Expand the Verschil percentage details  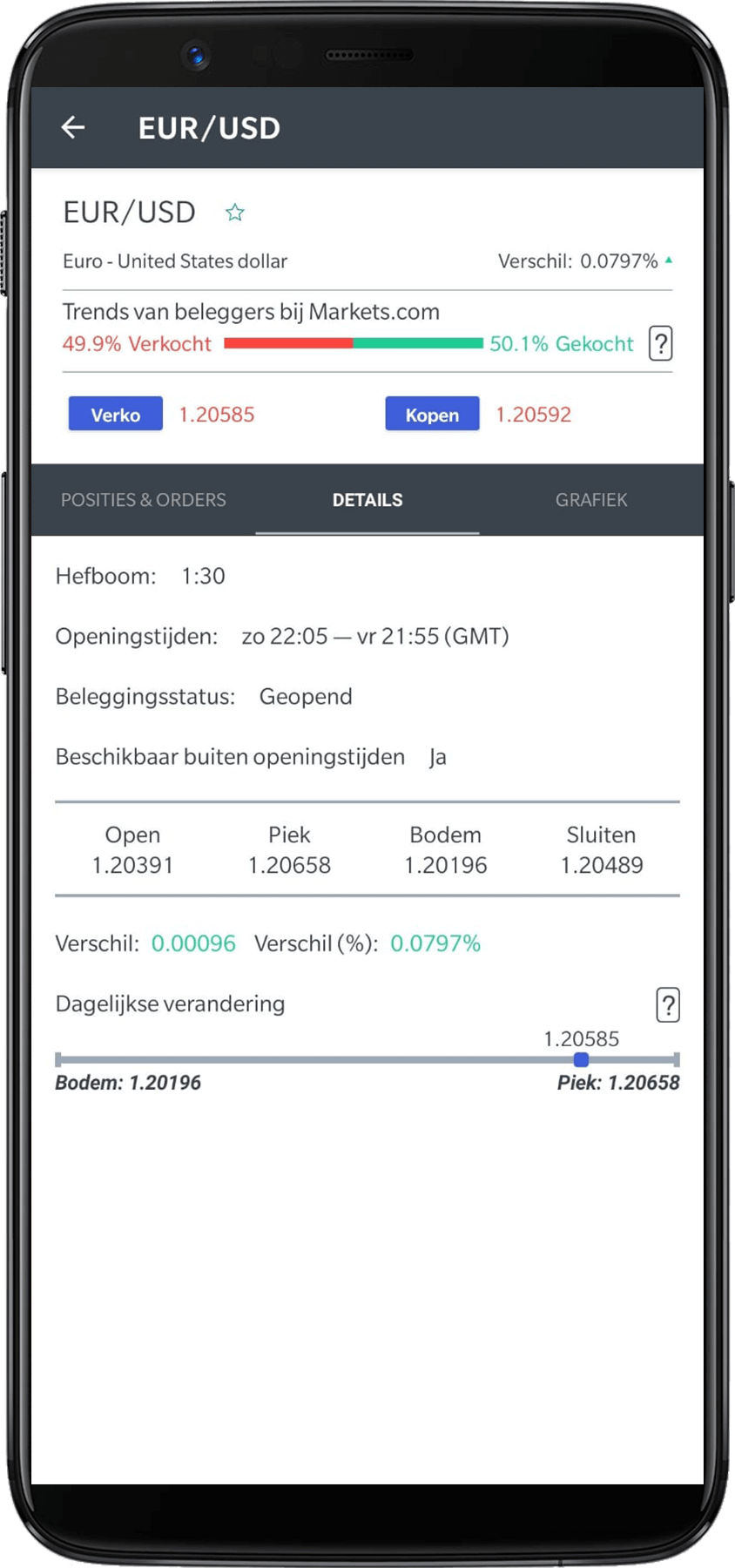pyautogui.click(x=435, y=943)
